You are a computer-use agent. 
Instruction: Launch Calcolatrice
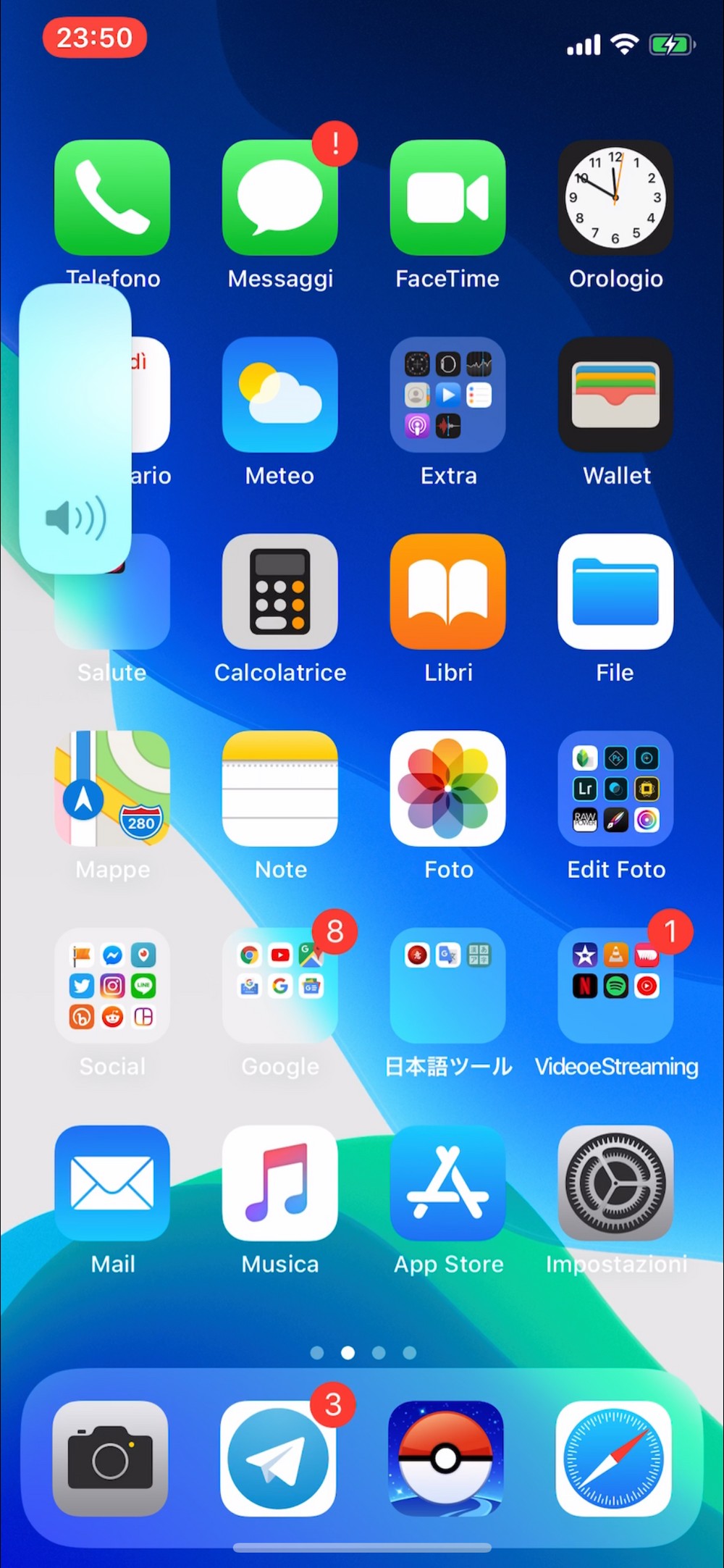pos(280,592)
